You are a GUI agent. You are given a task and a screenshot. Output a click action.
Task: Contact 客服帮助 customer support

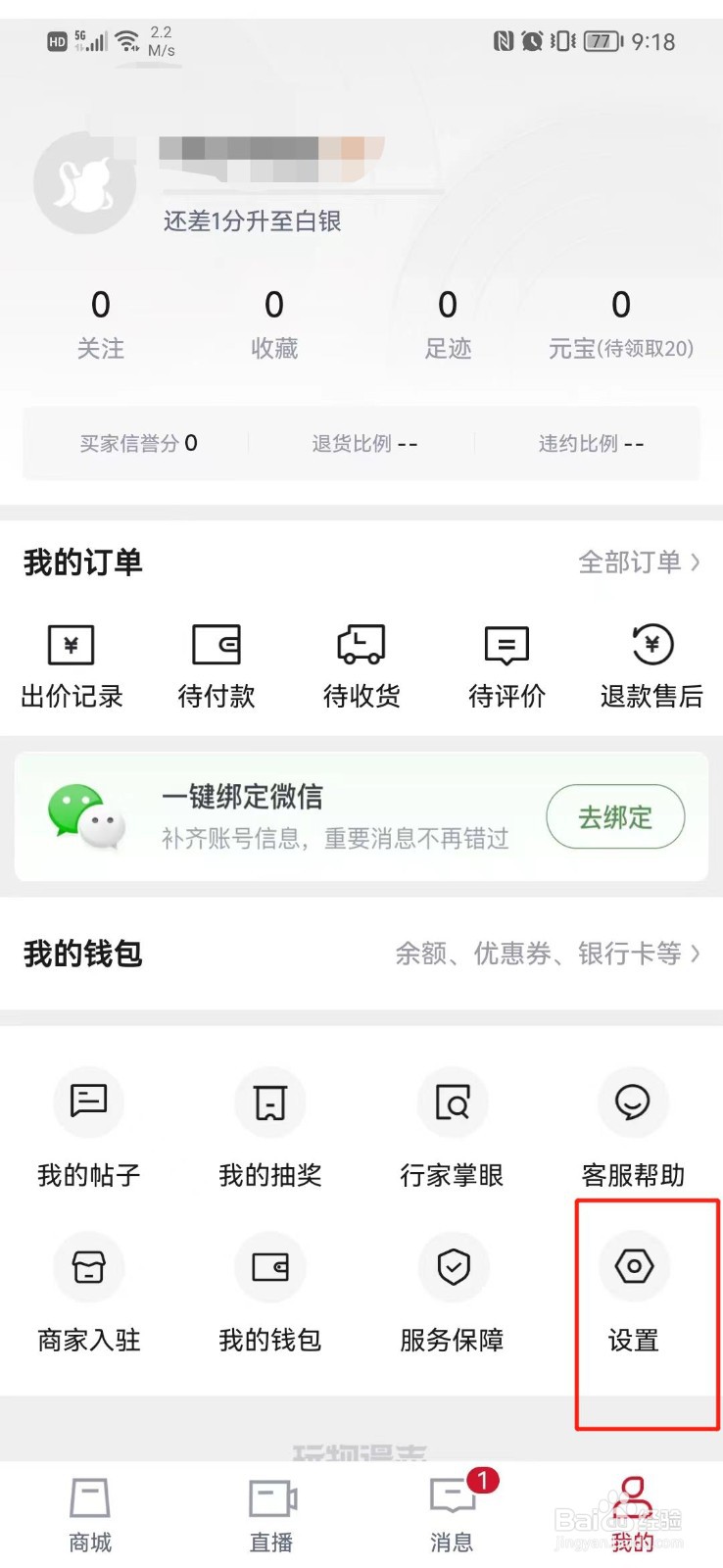(x=634, y=1127)
